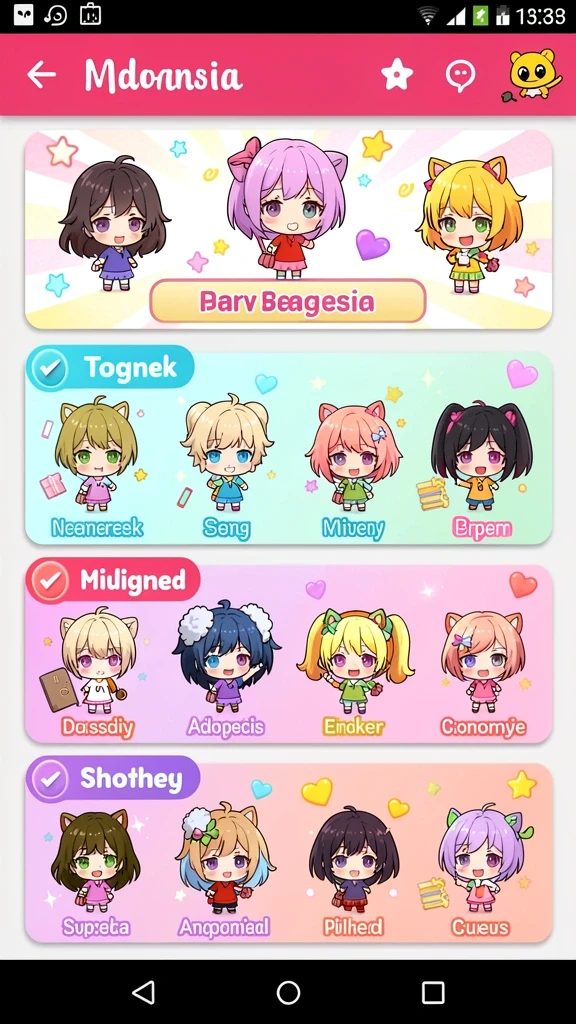Open the Dassdiy character
The width and height of the screenshot is (576, 1024).
98,673
